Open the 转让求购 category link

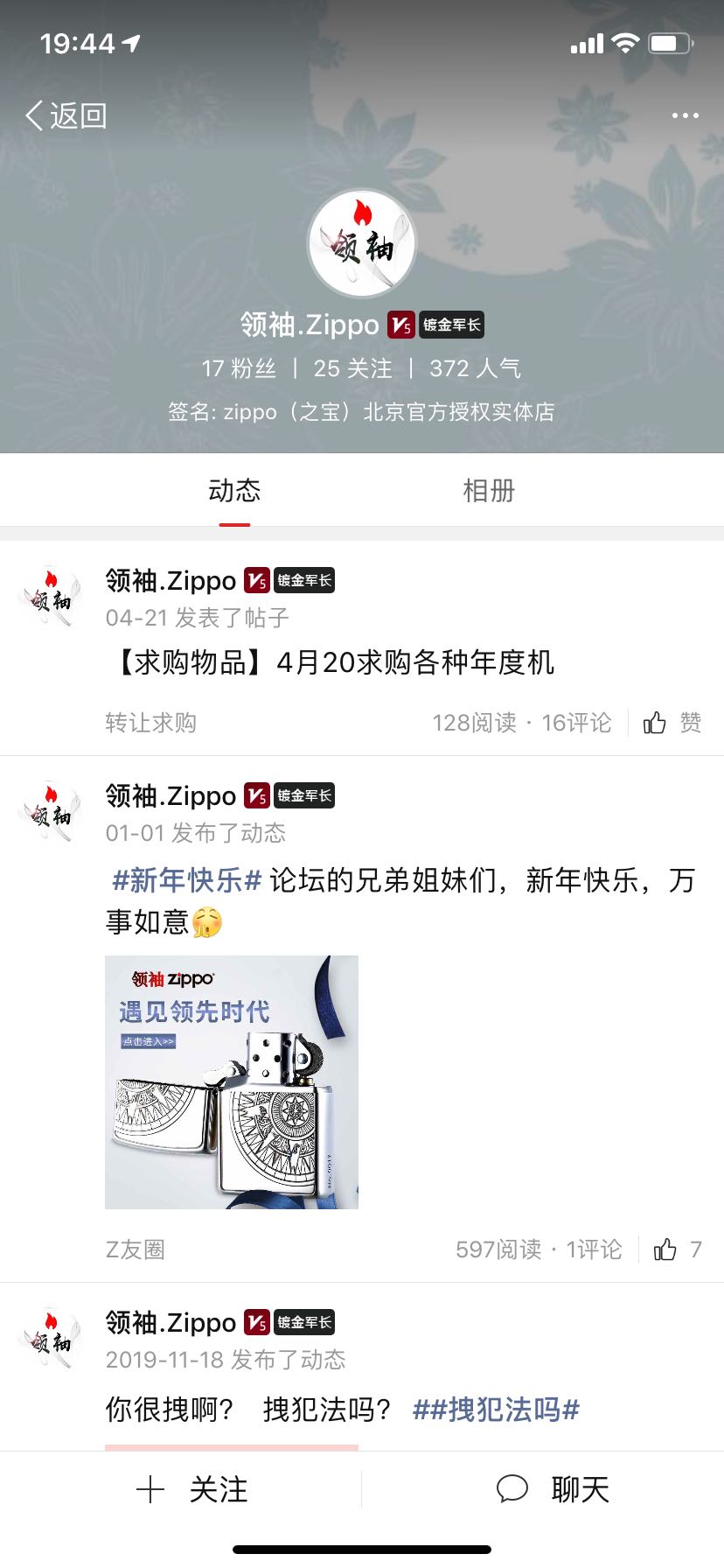point(150,723)
